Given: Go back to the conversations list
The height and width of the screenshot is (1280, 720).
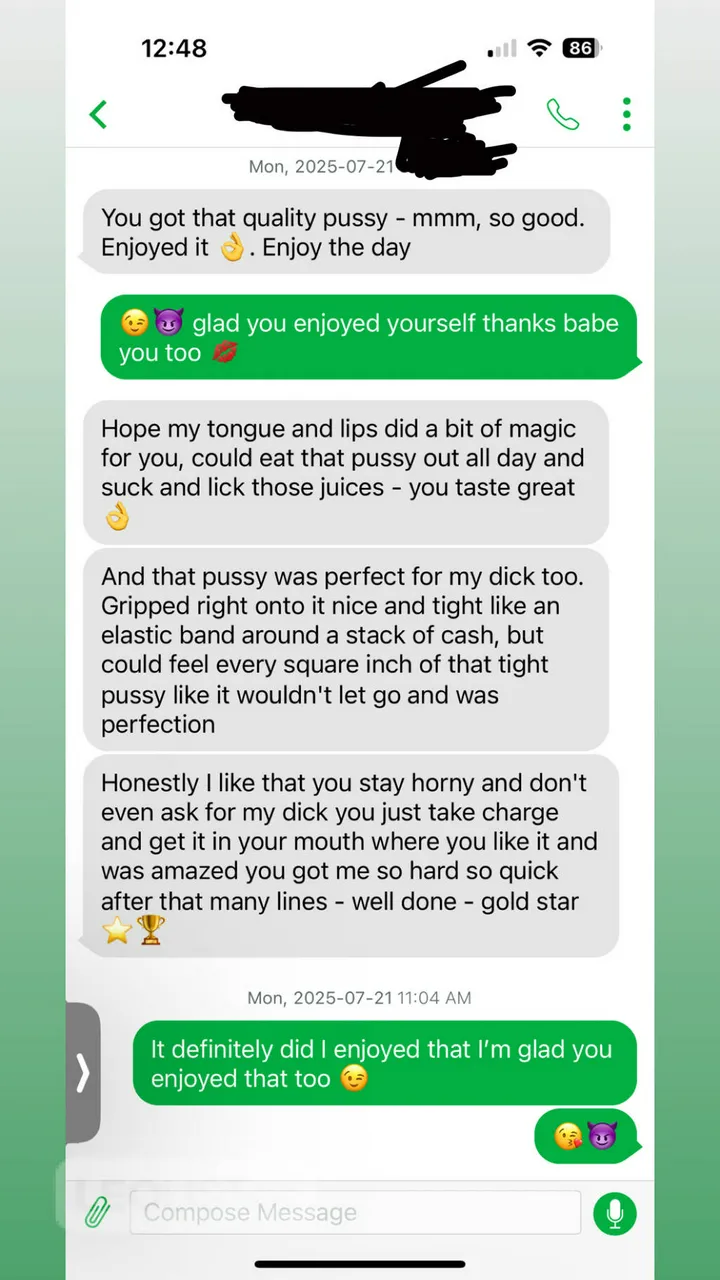Looking at the screenshot, I should pos(98,114).
